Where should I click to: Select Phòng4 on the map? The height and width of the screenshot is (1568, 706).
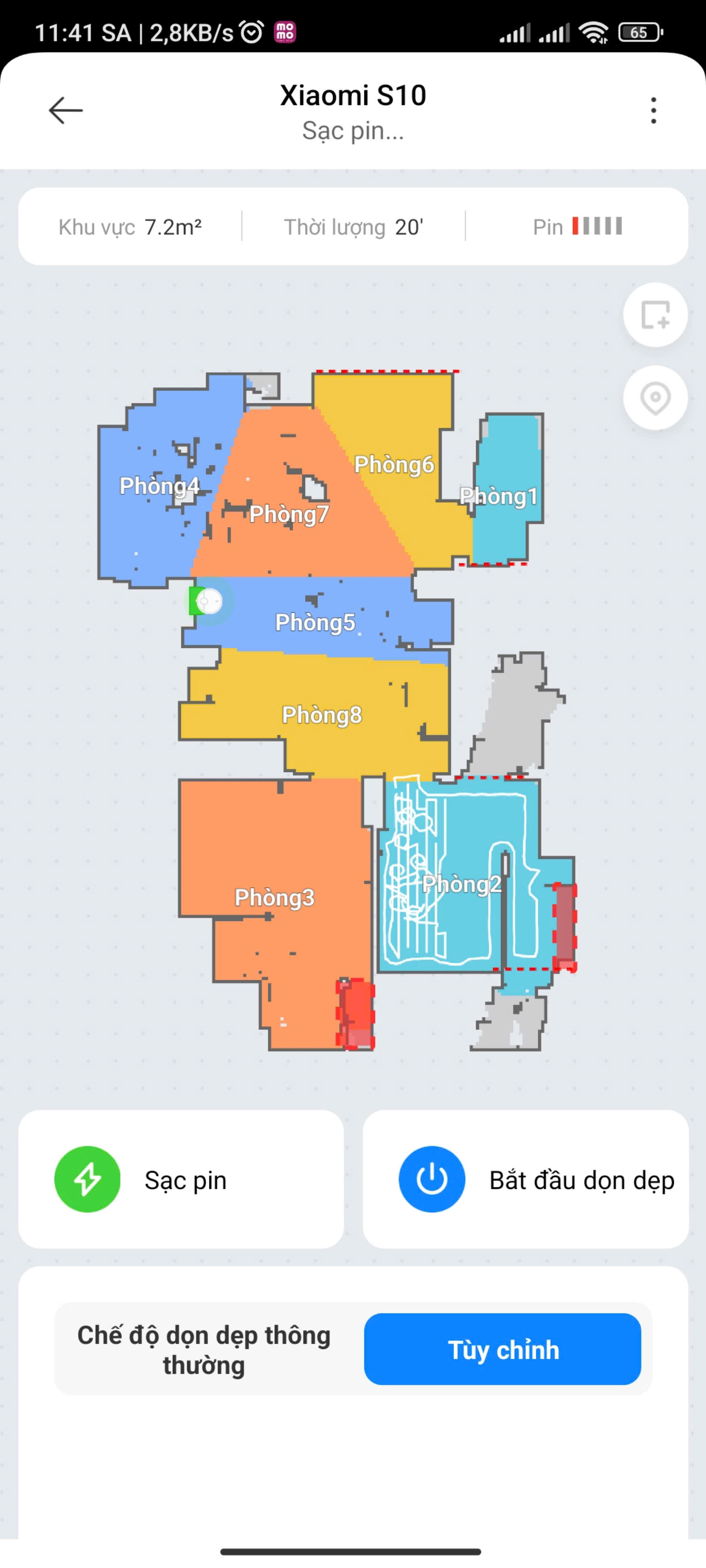pos(158,486)
